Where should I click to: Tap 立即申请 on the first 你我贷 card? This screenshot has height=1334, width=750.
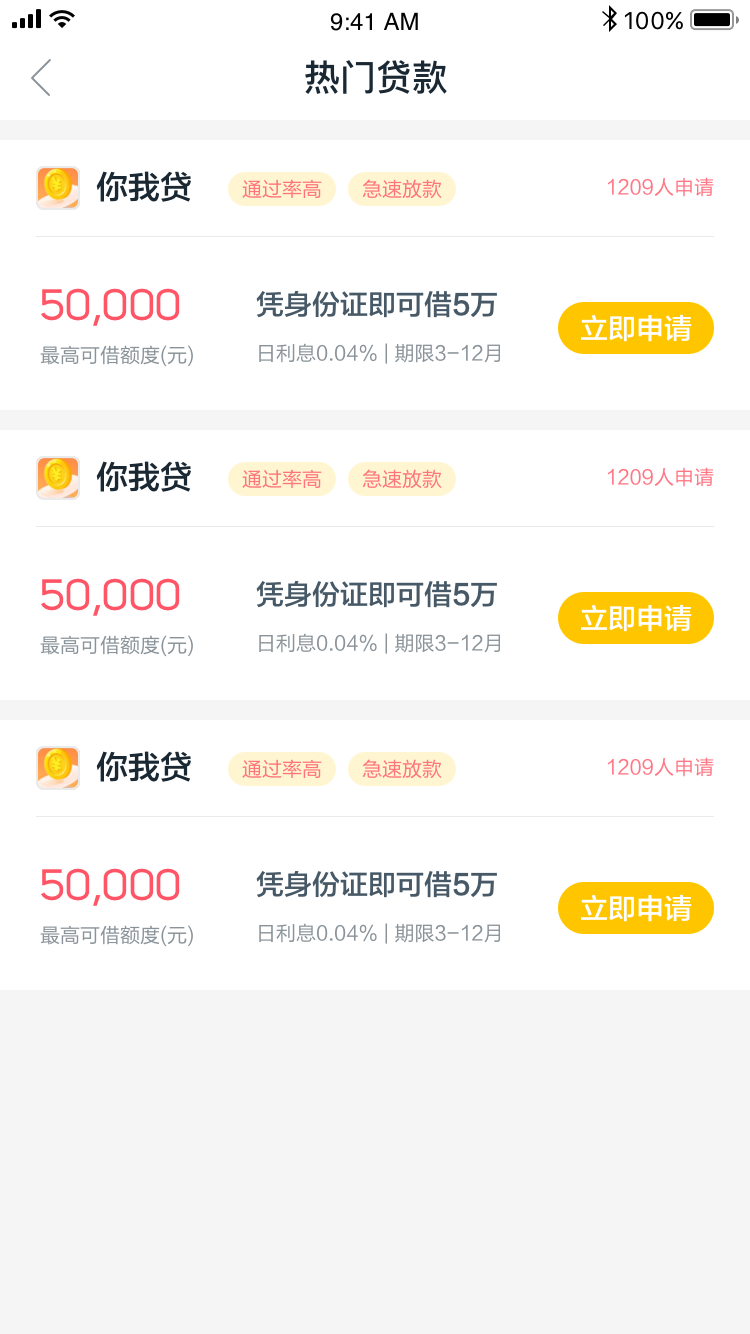[636, 328]
